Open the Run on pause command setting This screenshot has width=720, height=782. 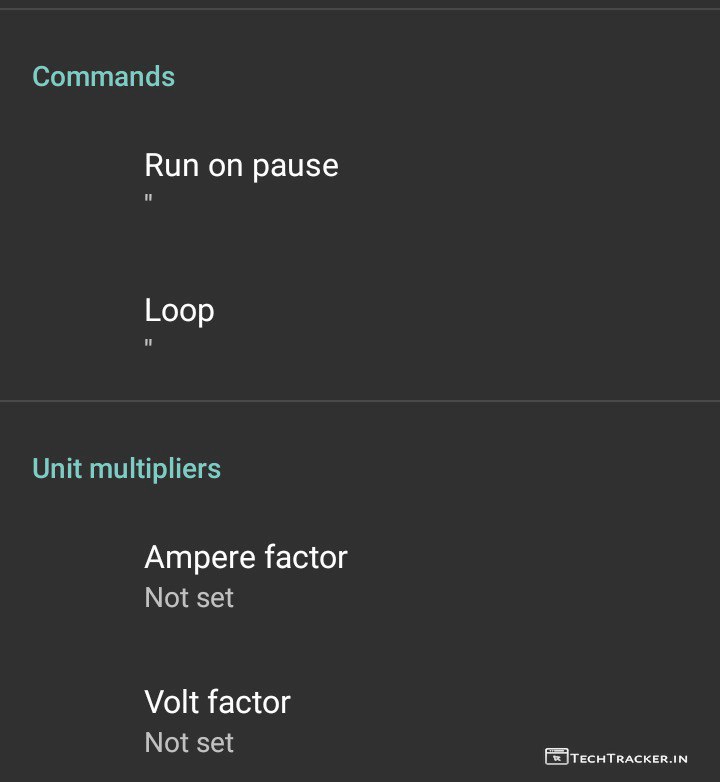241,180
